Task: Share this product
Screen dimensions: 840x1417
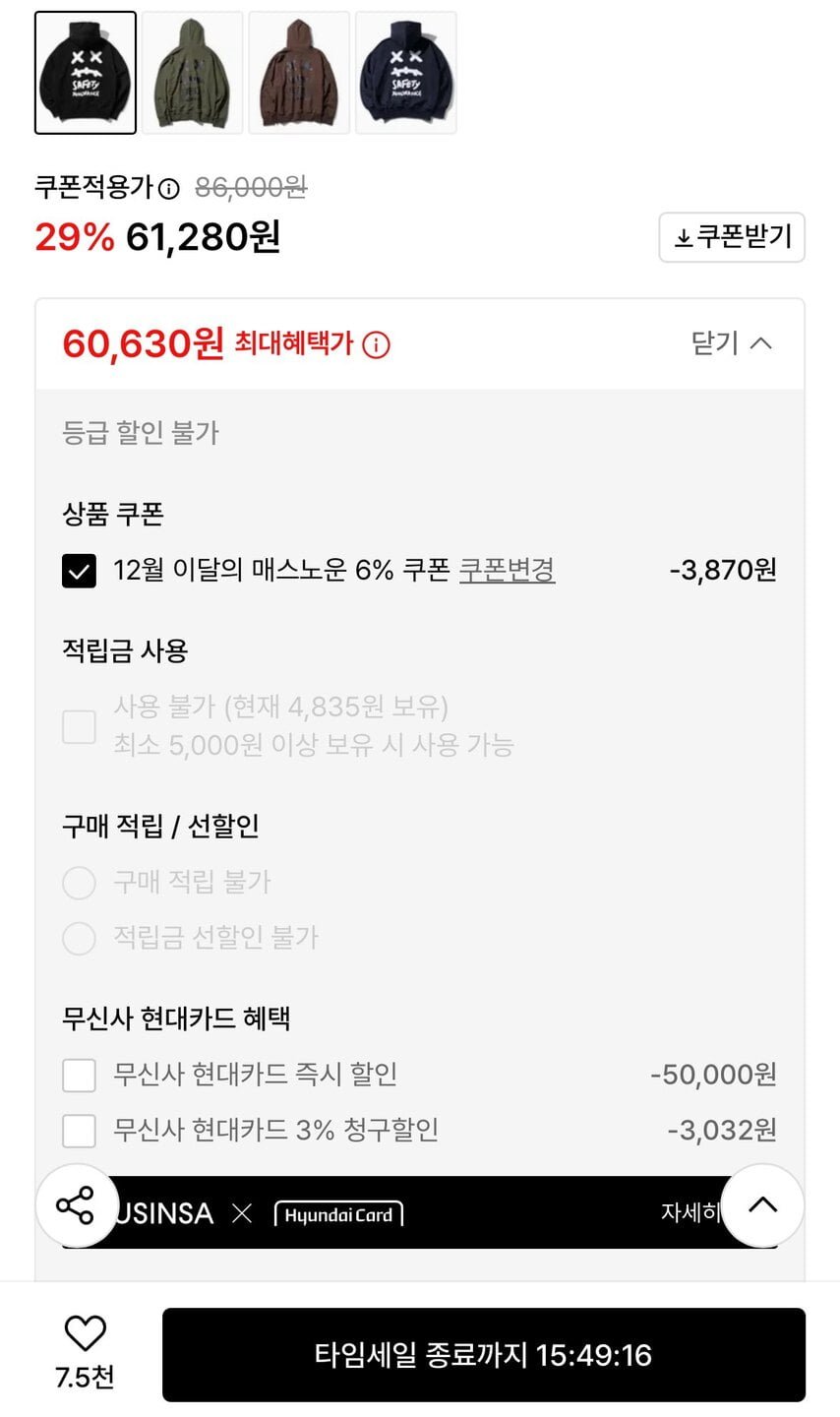Action: (76, 1205)
